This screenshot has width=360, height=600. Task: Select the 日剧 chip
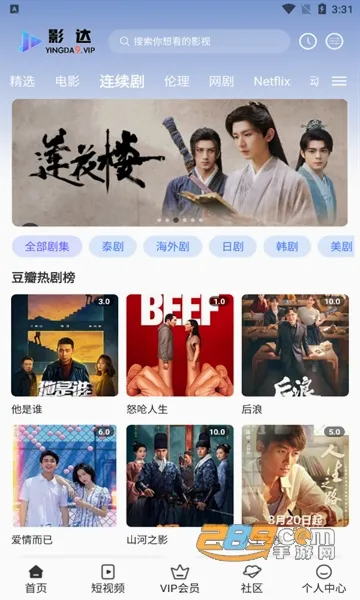pyautogui.click(x=233, y=246)
